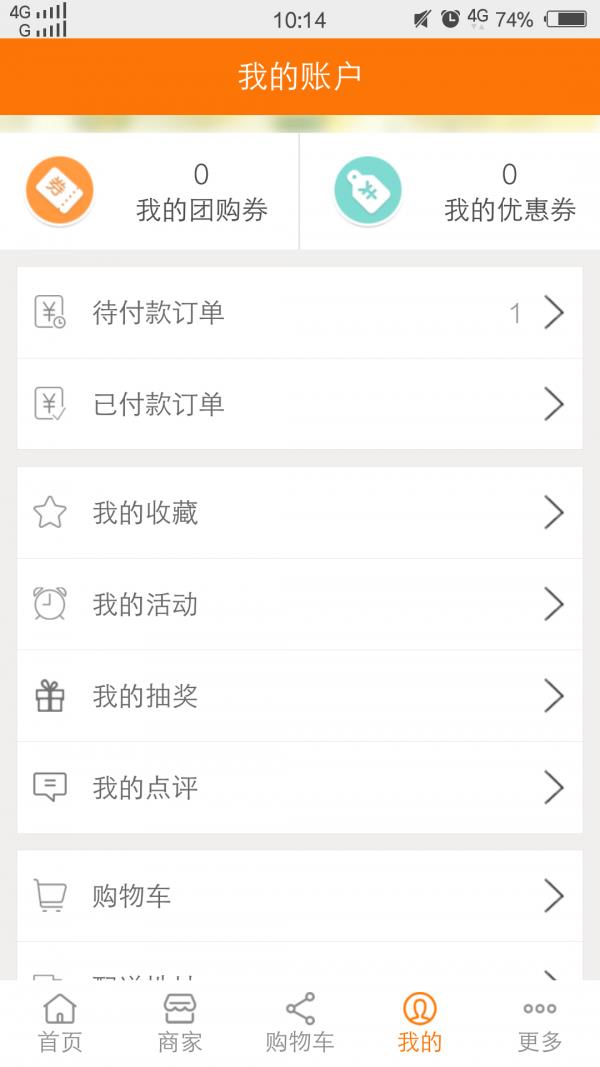View the 已付款订单 paid orders
This screenshot has height=1067, width=600.
pyautogui.click(x=300, y=404)
